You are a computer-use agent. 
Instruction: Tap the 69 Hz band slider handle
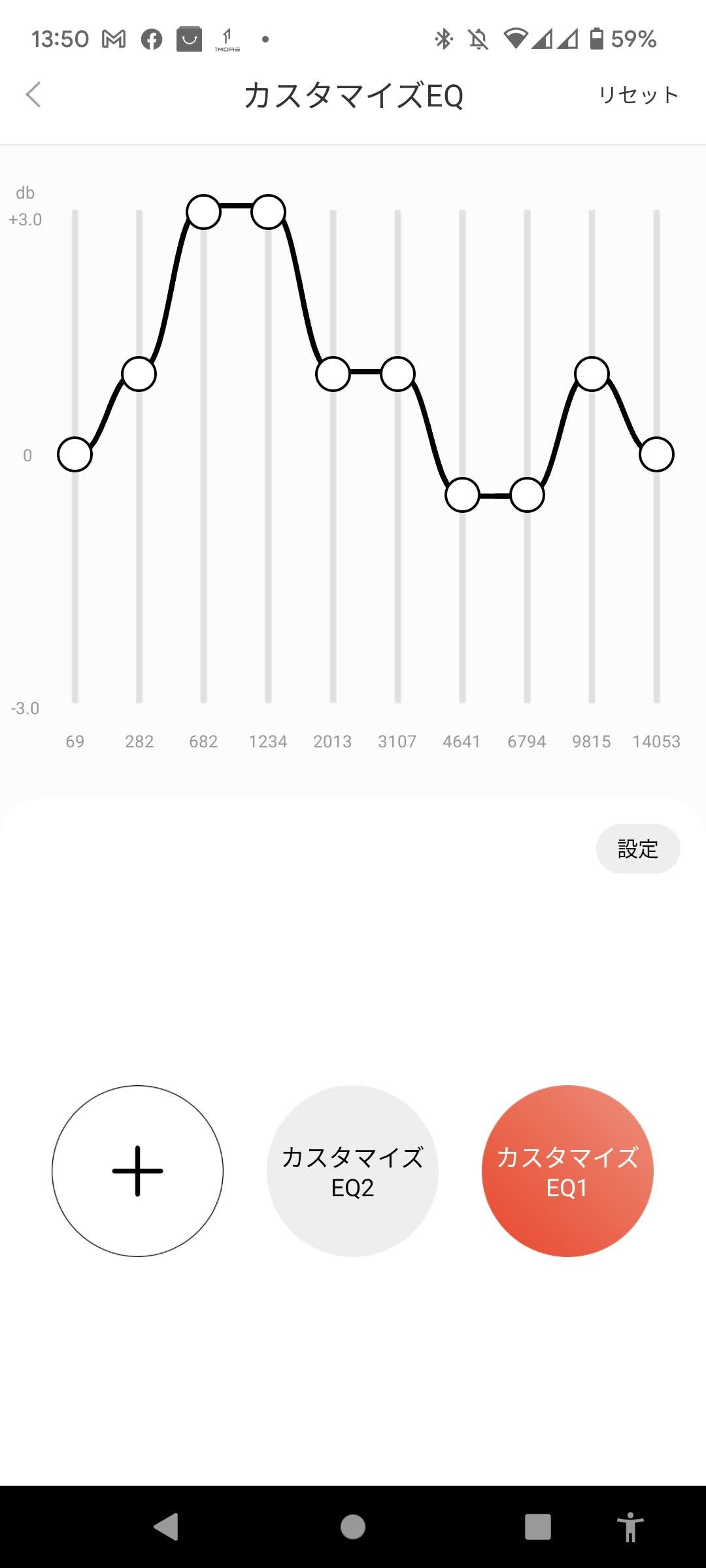pyautogui.click(x=75, y=455)
